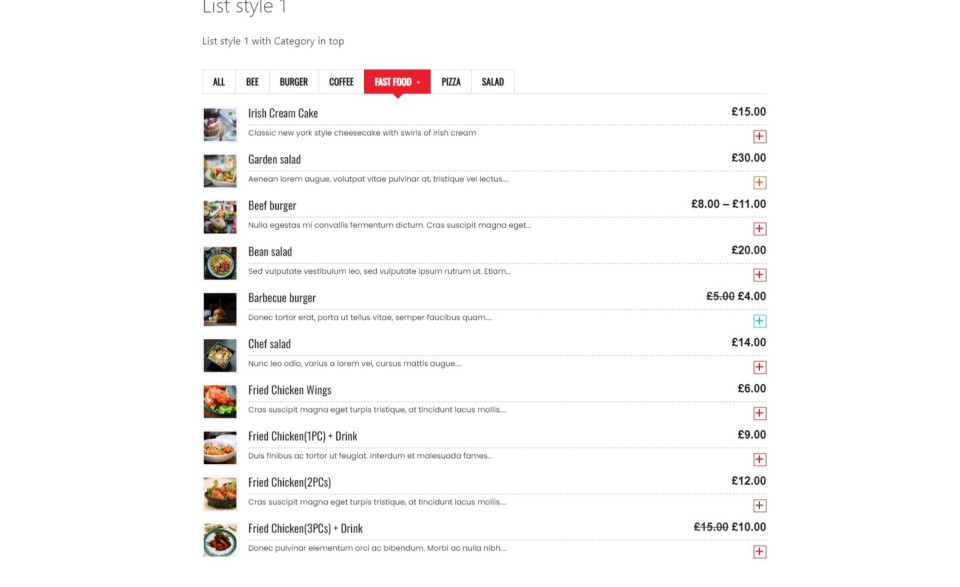Add Bean salad using its plus icon
Image resolution: width=960 pixels, height=587 pixels.
click(x=760, y=275)
